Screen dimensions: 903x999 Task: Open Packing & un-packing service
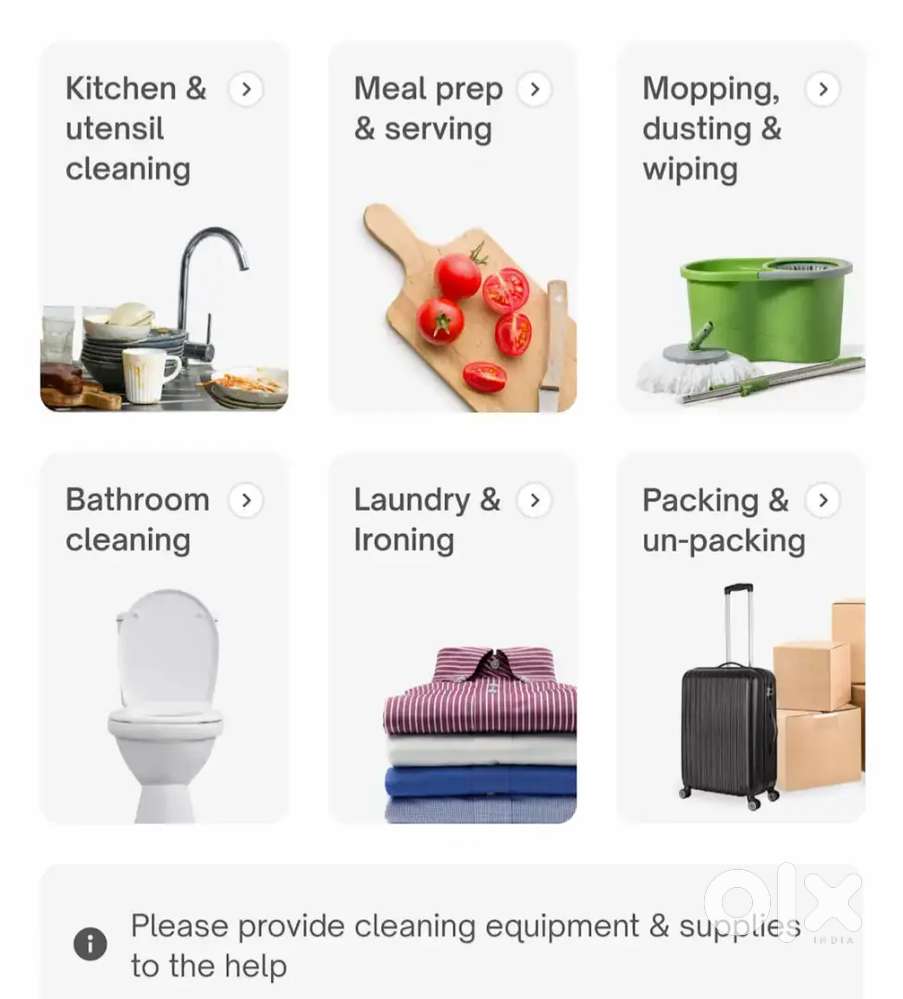point(740,637)
